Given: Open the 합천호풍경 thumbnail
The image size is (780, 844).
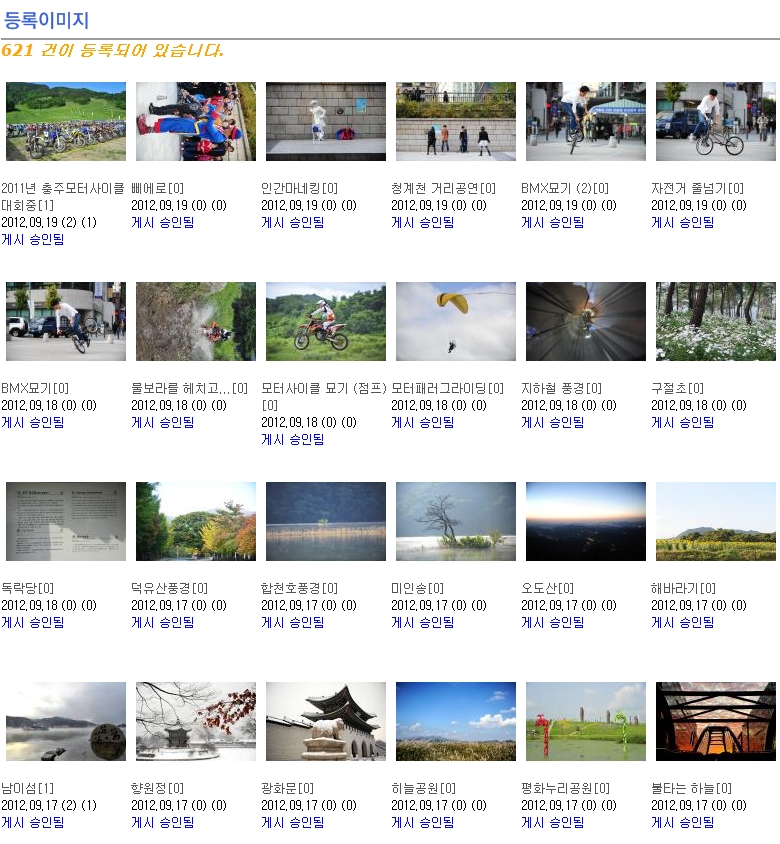Looking at the screenshot, I should pos(326,521).
